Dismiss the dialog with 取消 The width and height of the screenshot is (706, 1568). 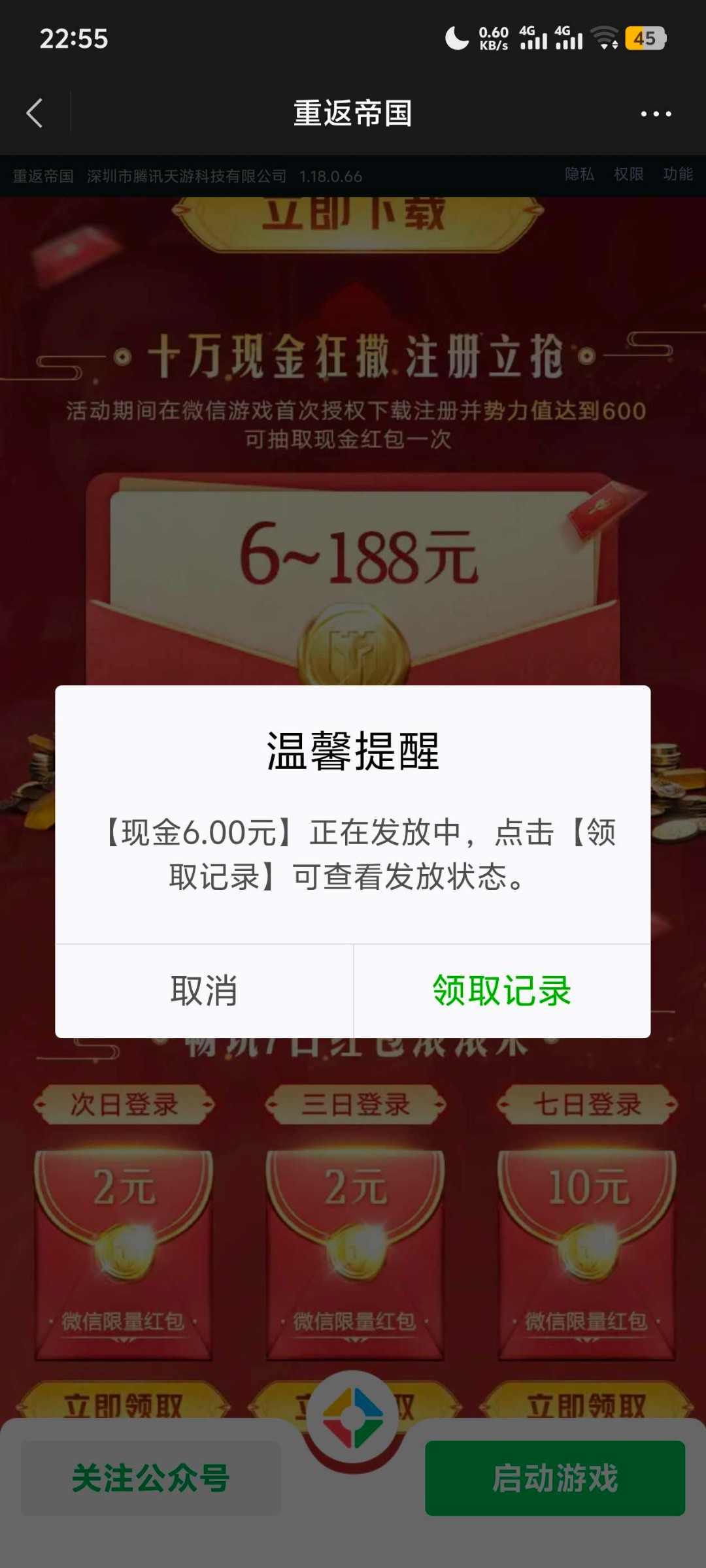tap(204, 991)
